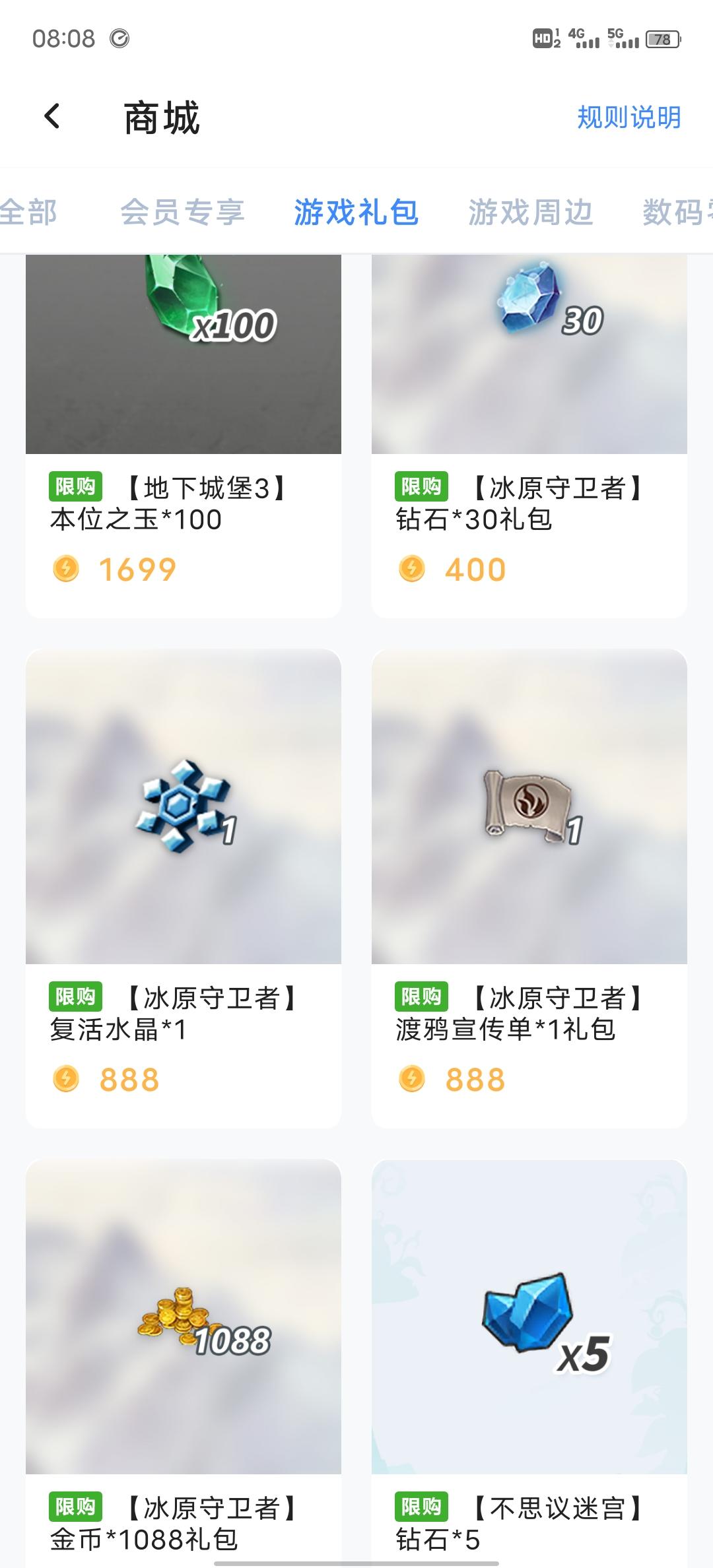View the 金币*1088礼包 item

(184, 1363)
